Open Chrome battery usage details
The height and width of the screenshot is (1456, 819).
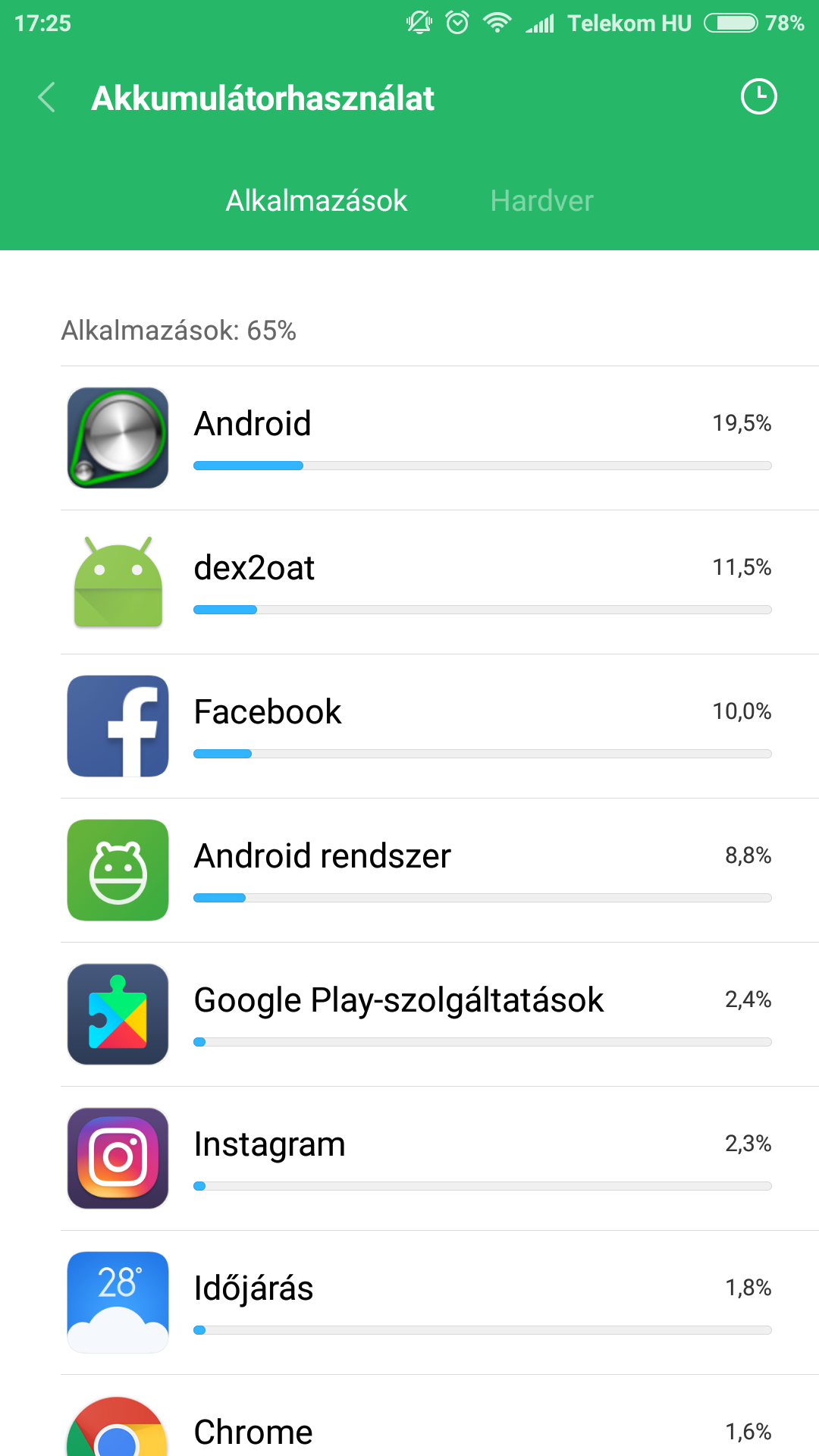pyautogui.click(x=440, y=1417)
